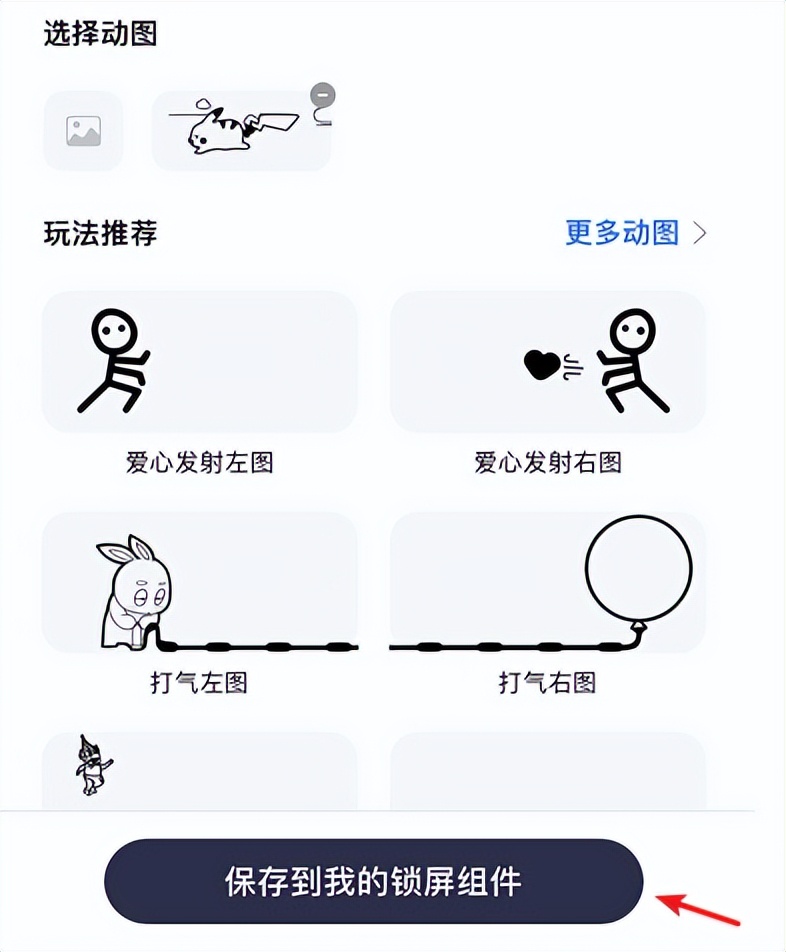Screen dimensions: 786x952
Task: Select the balloon icon in 打气右图 preview
Action: point(637,568)
